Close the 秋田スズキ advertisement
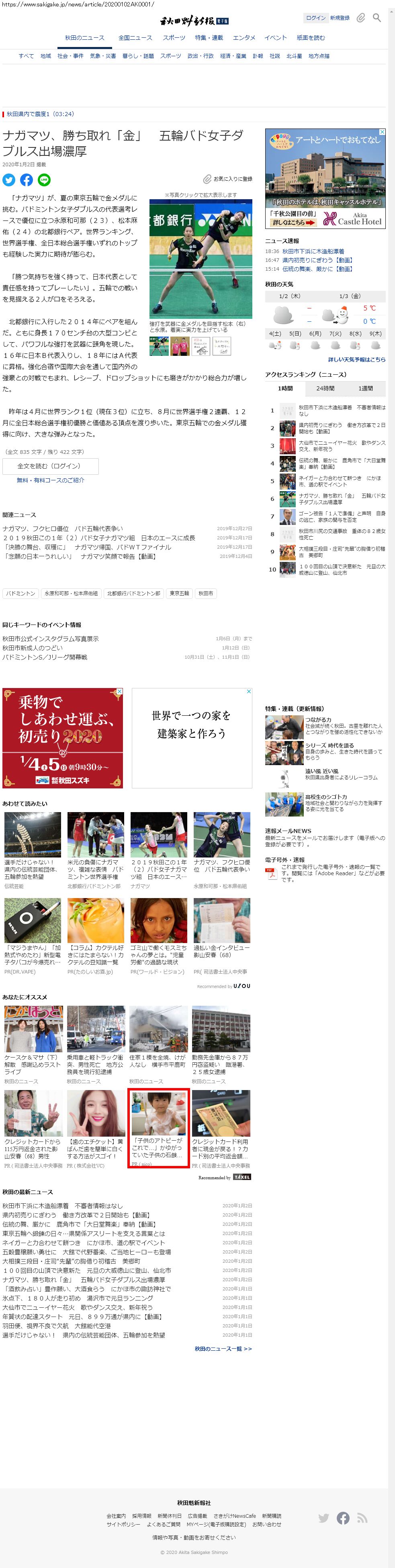 pyautogui.click(x=119, y=692)
